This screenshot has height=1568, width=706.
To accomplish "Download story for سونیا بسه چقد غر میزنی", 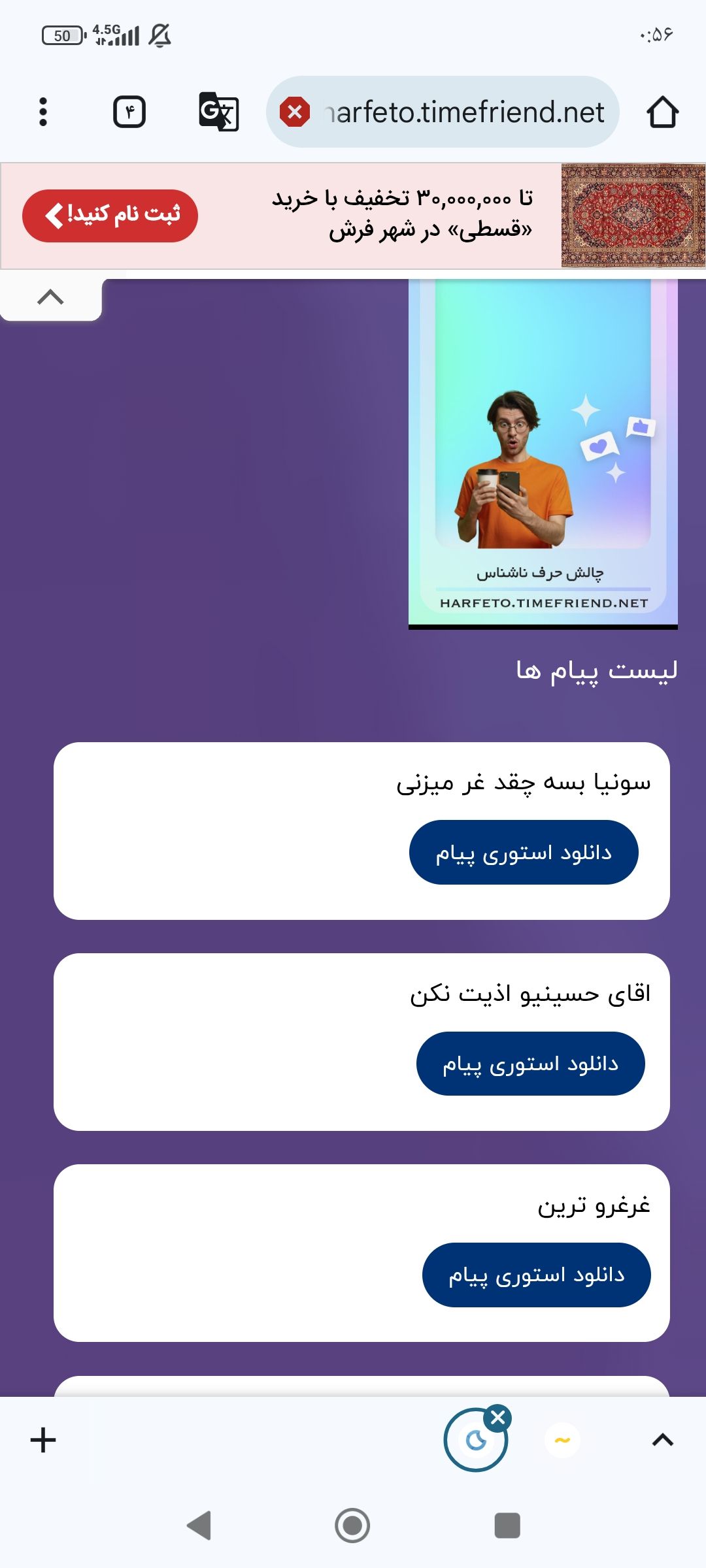I will click(524, 853).
